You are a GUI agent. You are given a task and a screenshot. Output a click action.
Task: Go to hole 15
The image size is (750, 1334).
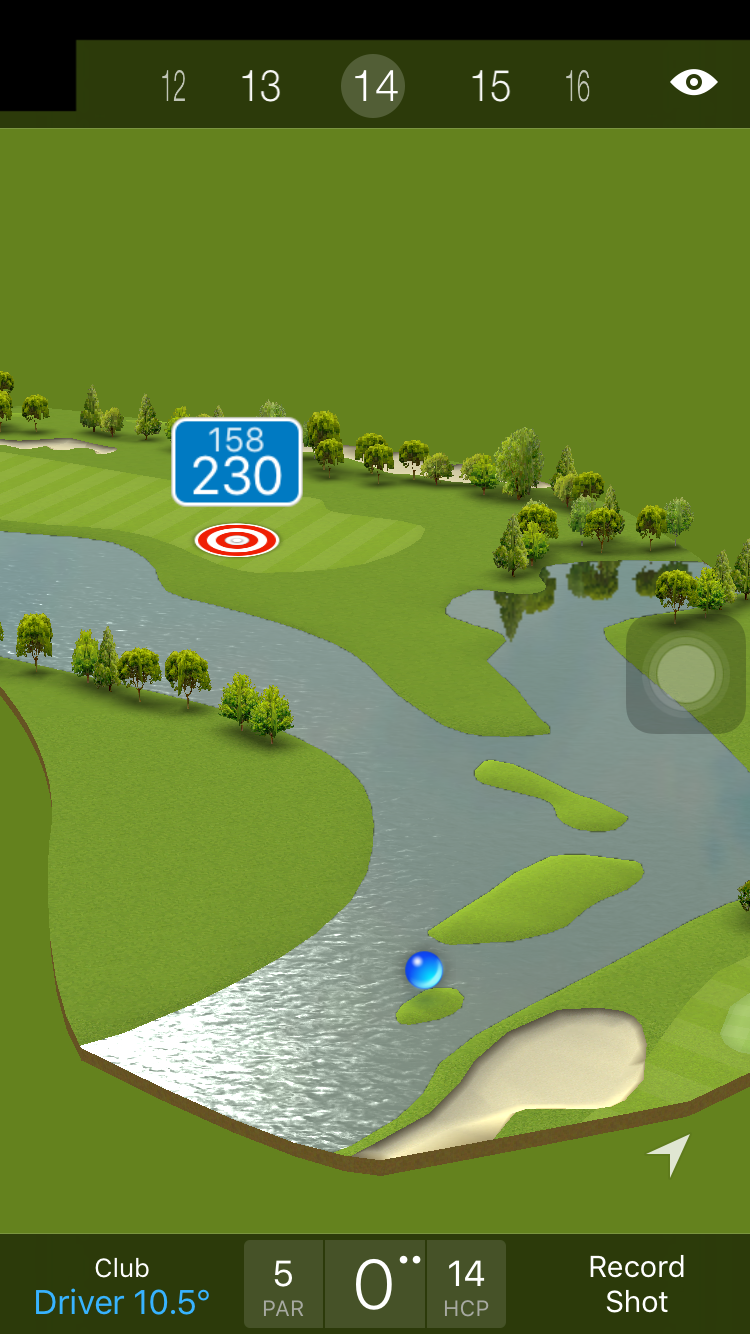(x=490, y=87)
